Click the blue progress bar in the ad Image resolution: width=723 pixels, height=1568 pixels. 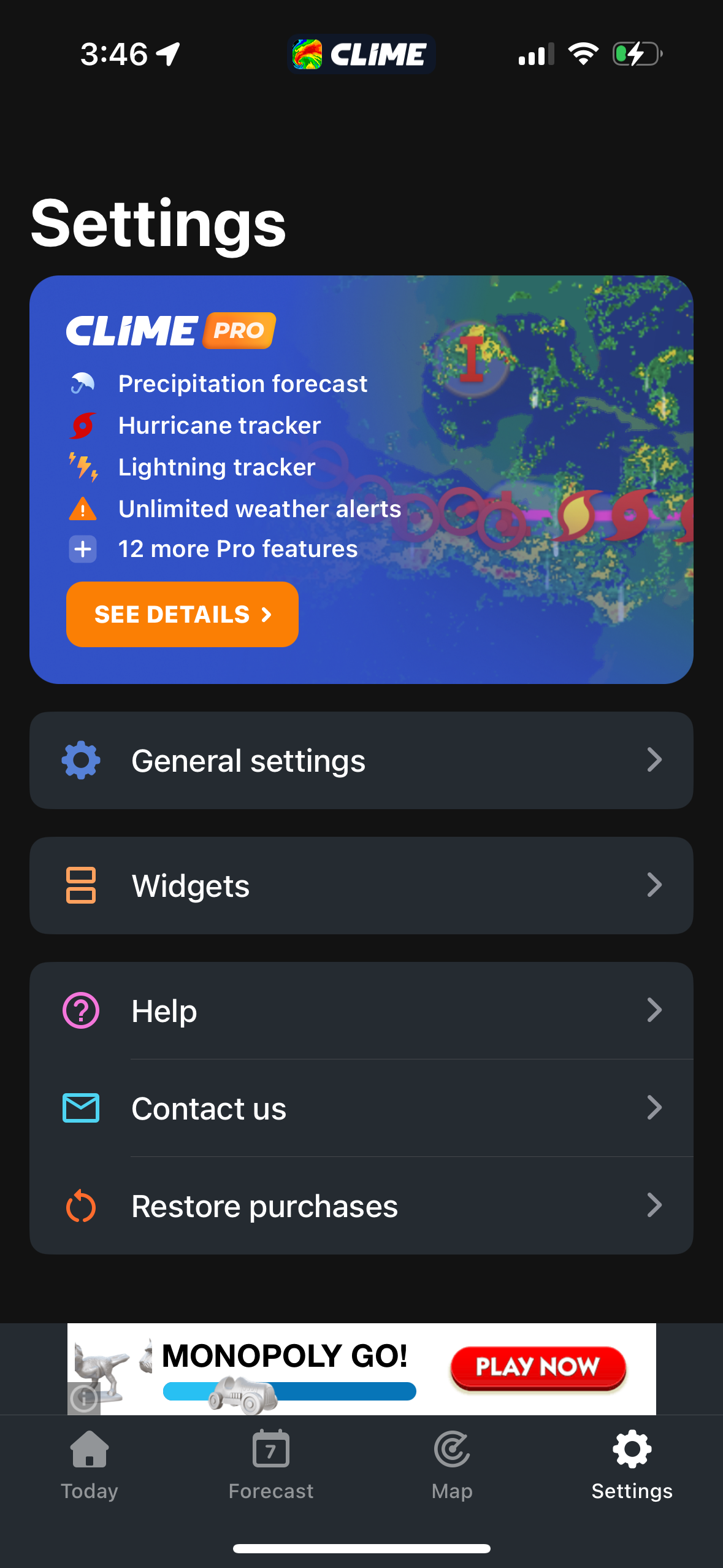point(290,1392)
